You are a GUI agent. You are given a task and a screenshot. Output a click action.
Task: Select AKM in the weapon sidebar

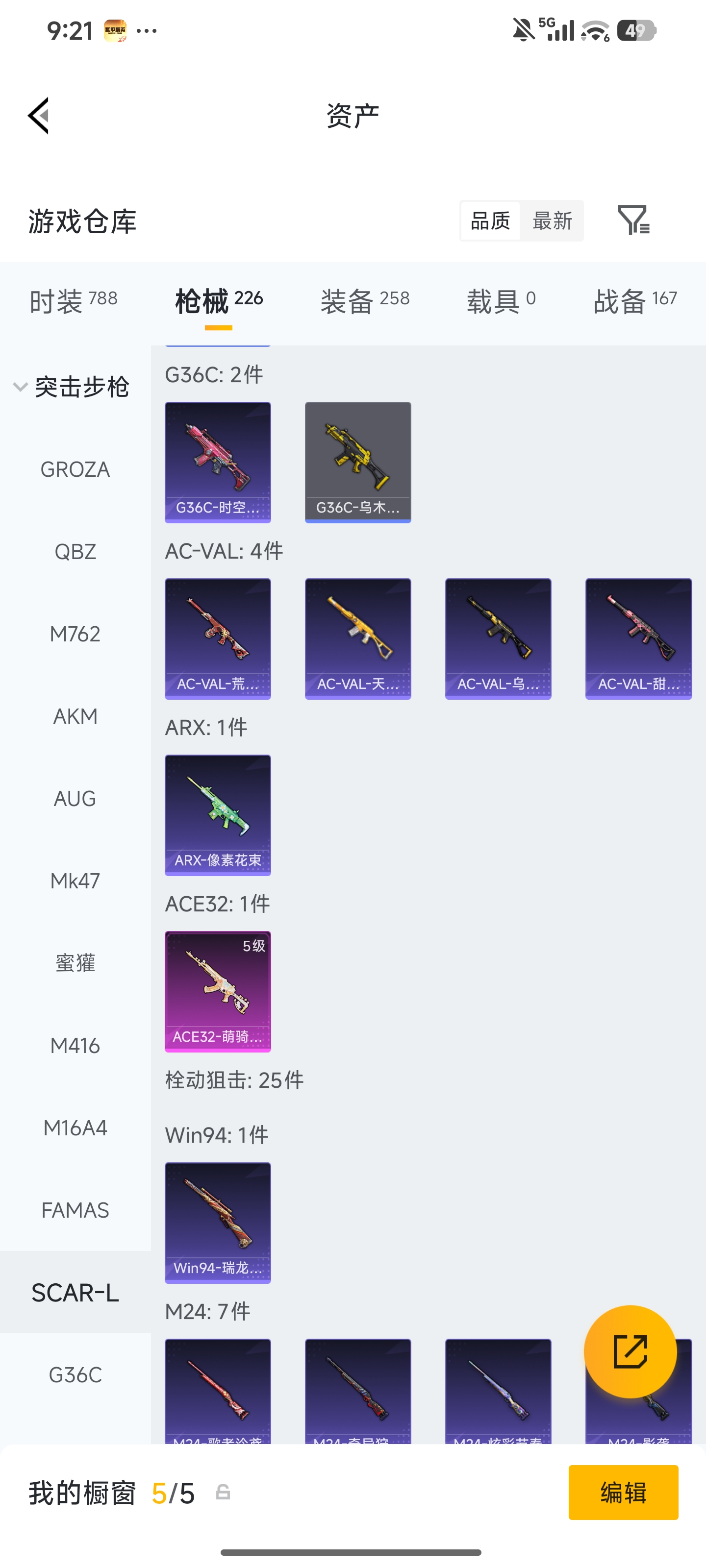tap(75, 716)
